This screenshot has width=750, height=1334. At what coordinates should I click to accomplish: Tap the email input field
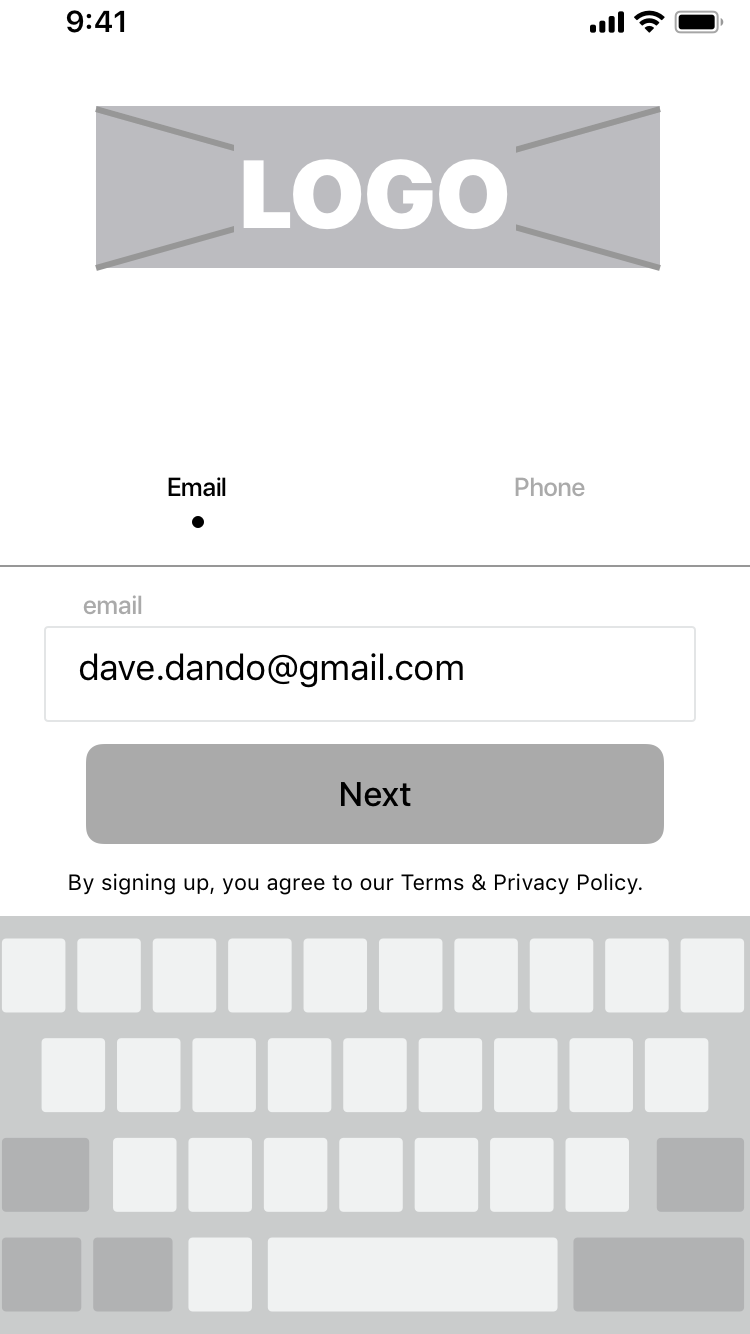point(370,674)
